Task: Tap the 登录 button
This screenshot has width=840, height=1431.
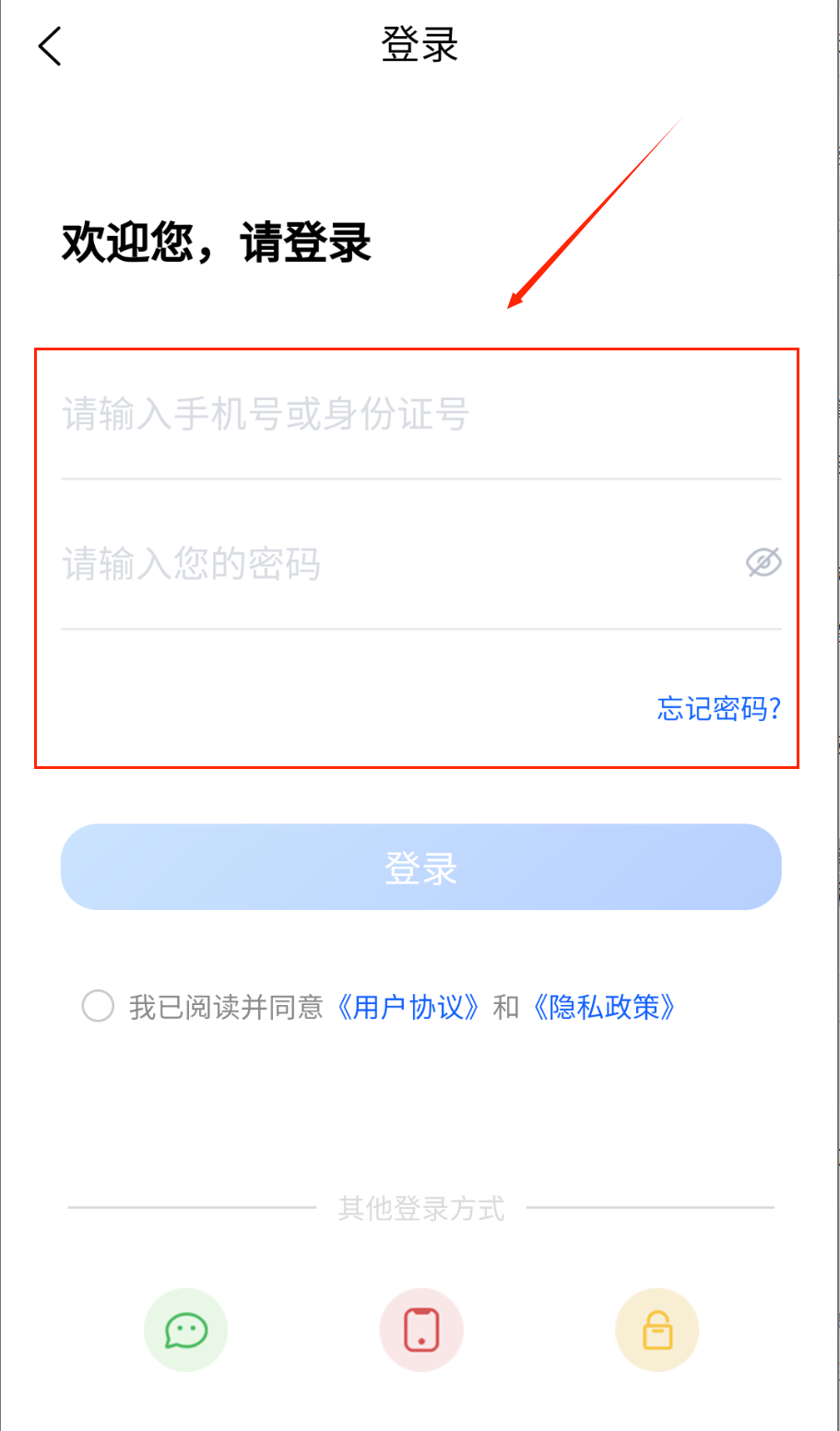Action: pyautogui.click(x=421, y=867)
